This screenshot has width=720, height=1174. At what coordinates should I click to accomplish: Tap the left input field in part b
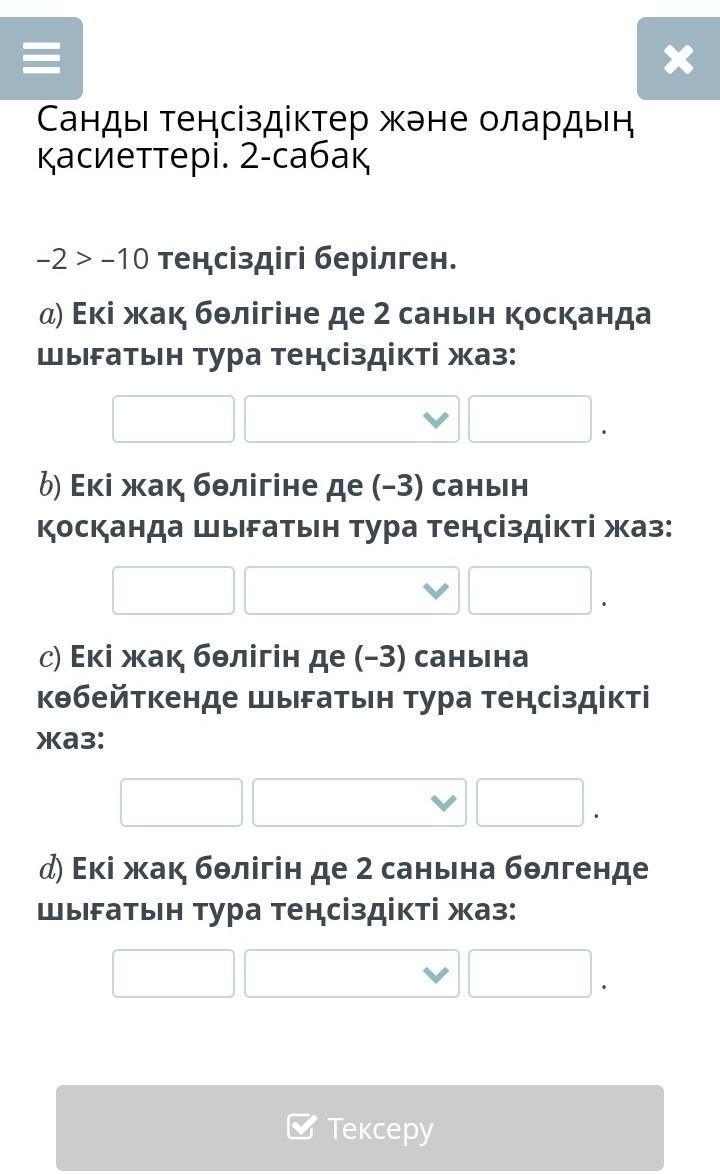173,590
